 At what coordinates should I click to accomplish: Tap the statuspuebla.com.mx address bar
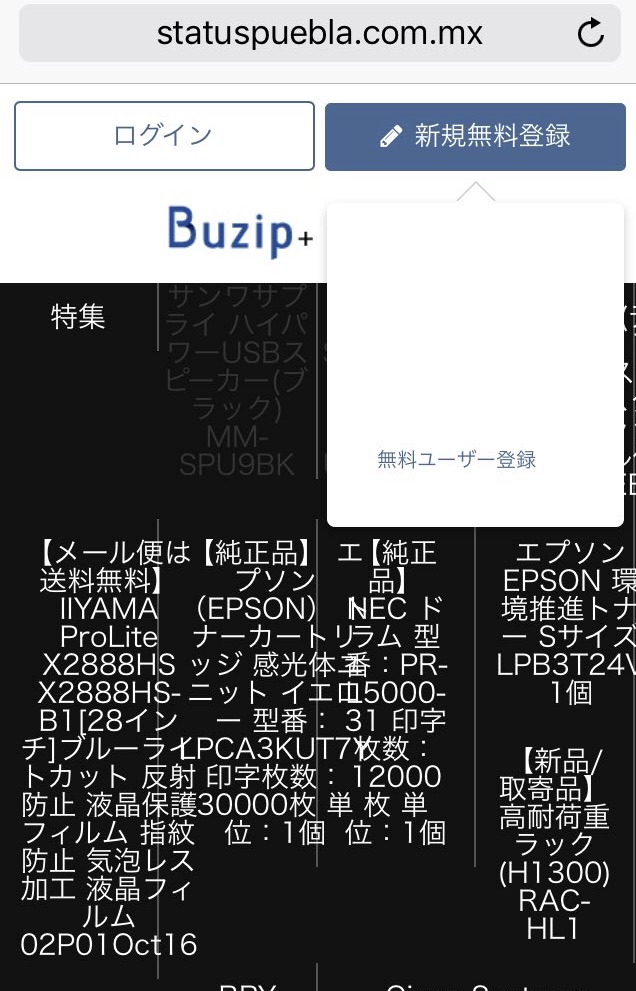click(x=319, y=34)
